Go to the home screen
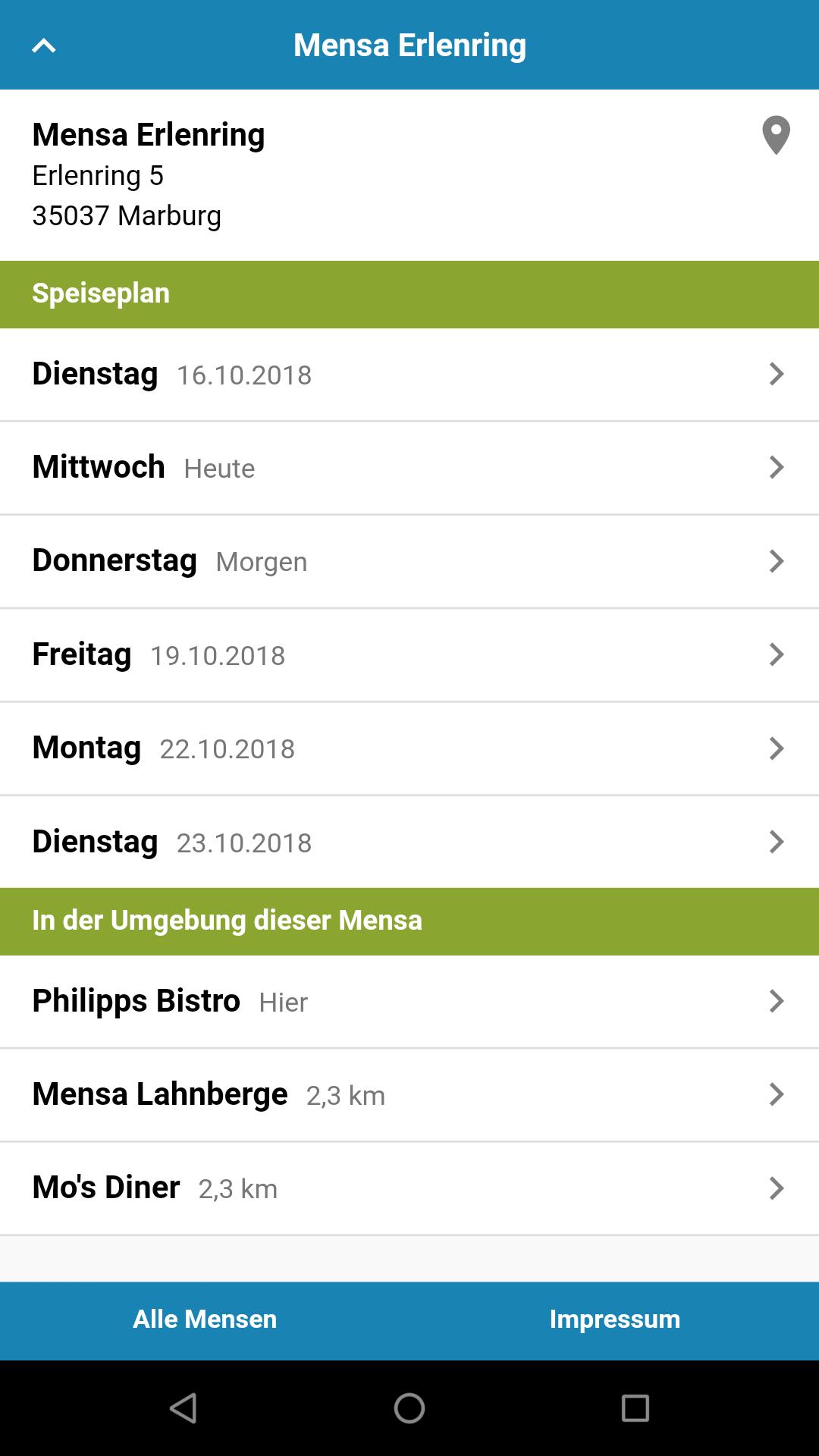819x1456 pixels. click(409, 1408)
